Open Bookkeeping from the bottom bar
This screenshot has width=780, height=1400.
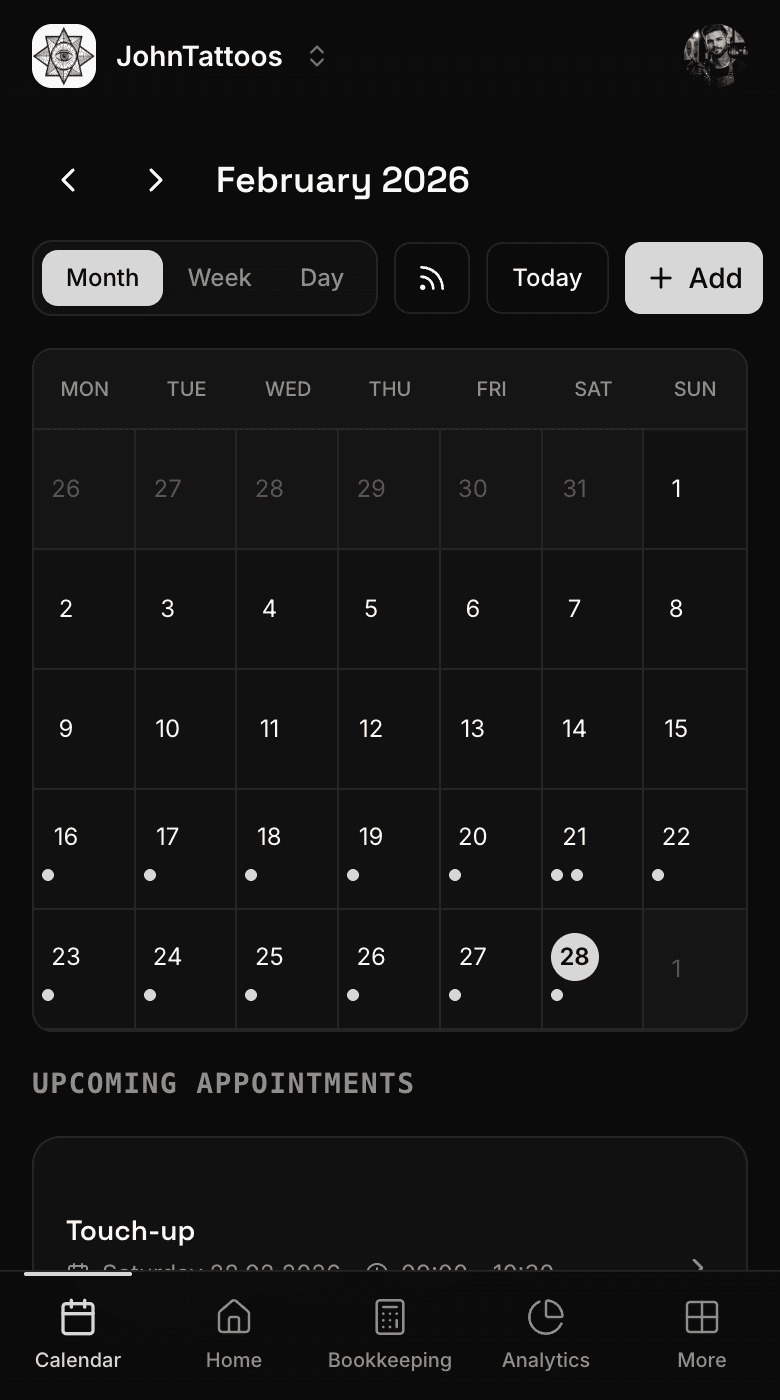(389, 1317)
